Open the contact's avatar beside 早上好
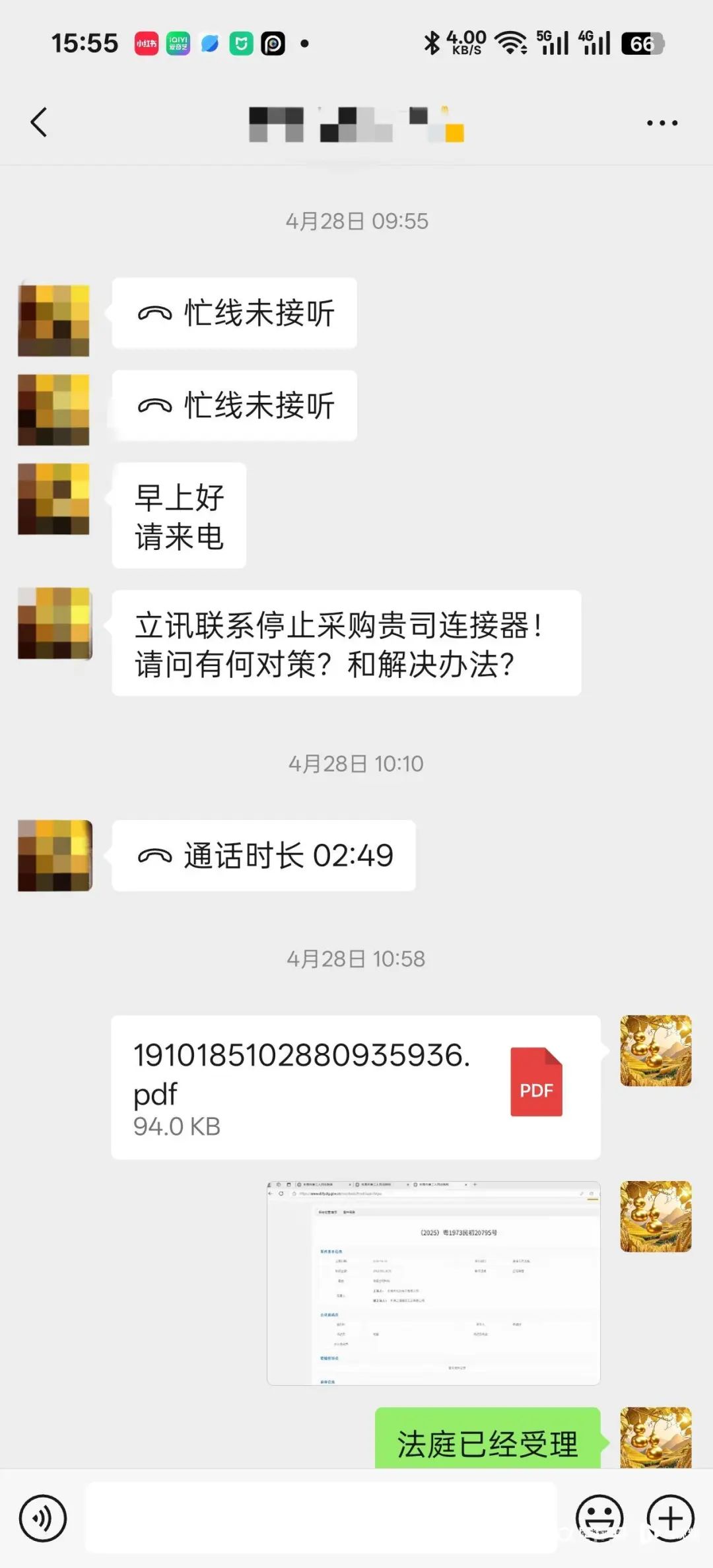 coord(53,499)
